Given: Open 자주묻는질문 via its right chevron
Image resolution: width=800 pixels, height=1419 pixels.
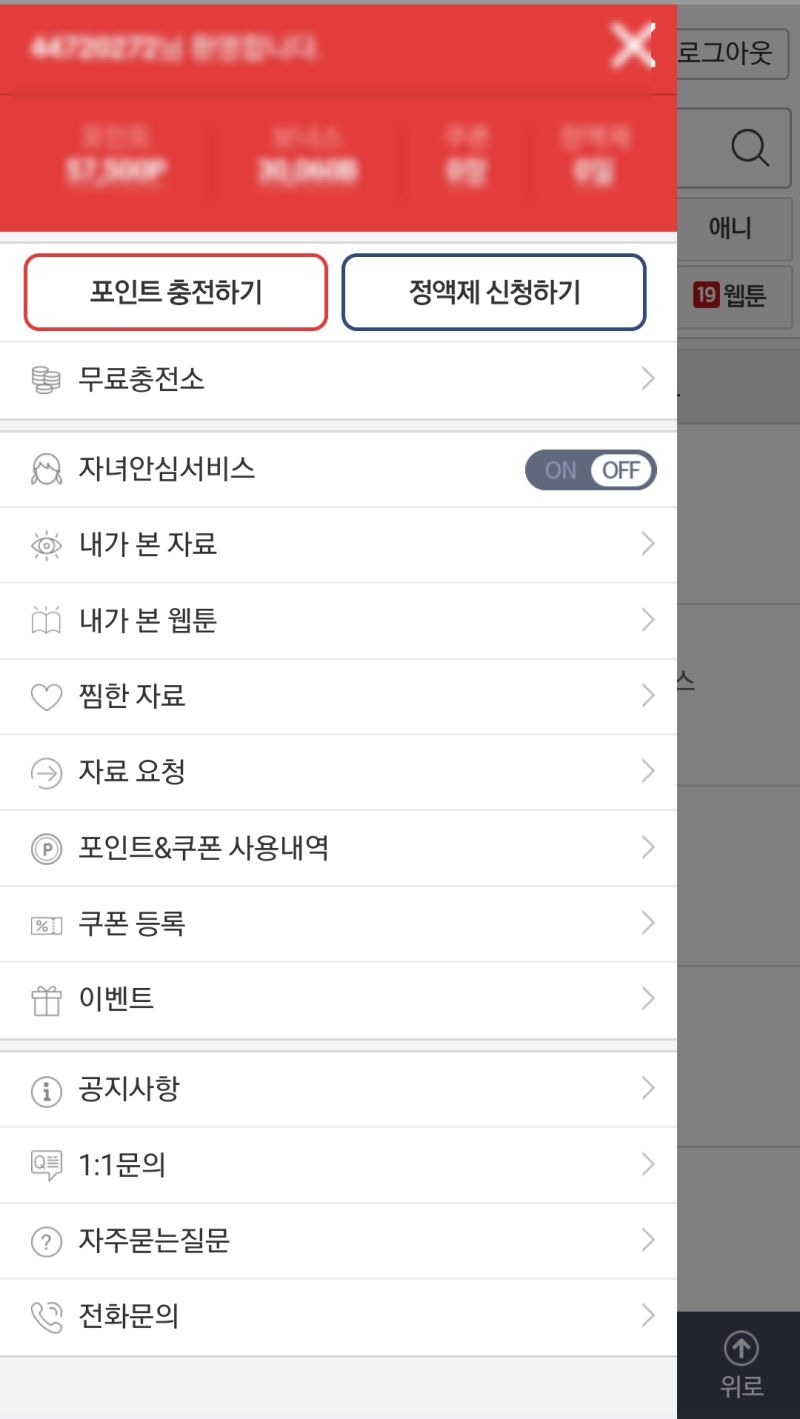Looking at the screenshot, I should pos(647,1241).
